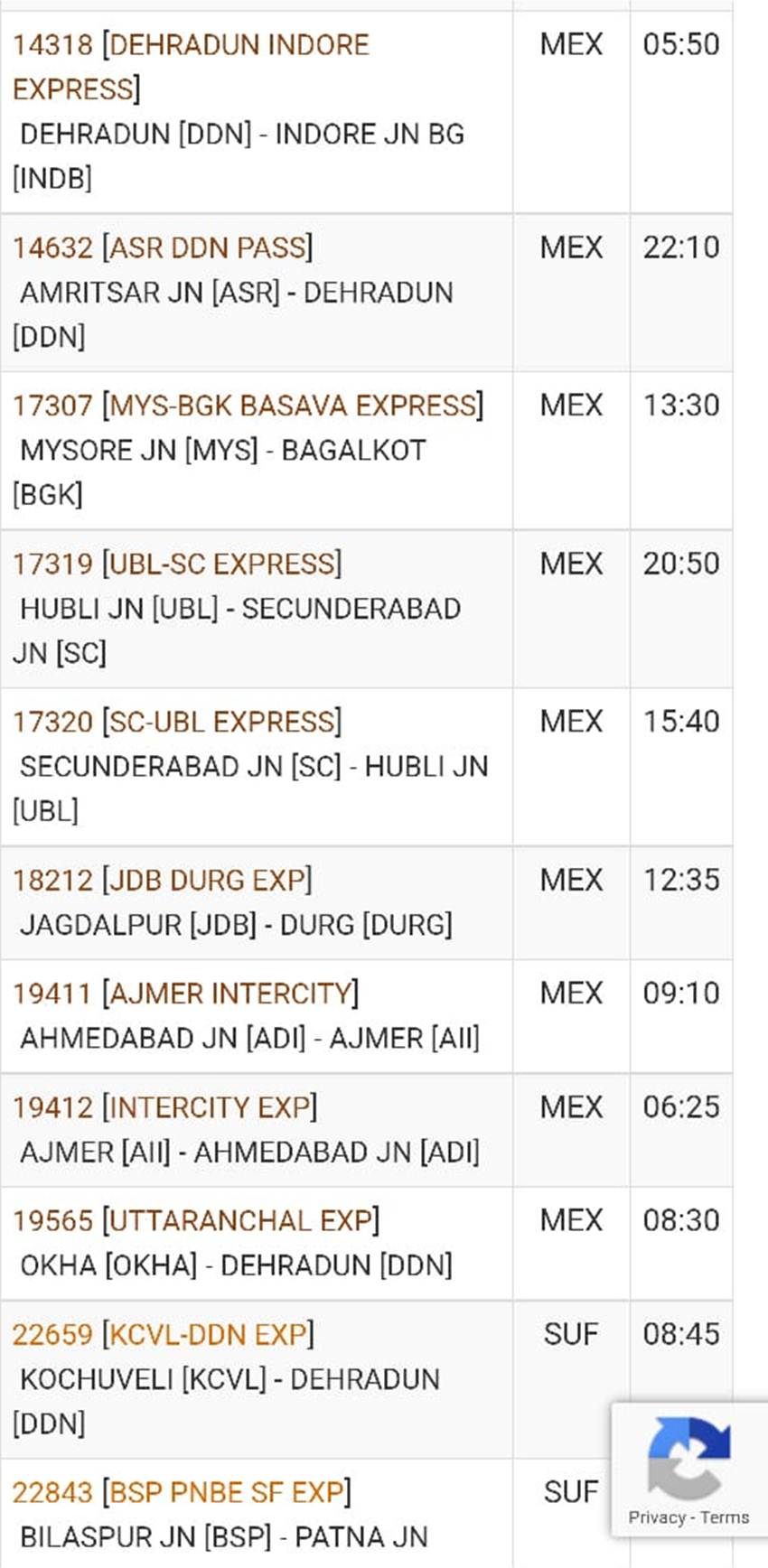
Task: Open 17320 SC-UBL Express details
Action: coord(177,722)
